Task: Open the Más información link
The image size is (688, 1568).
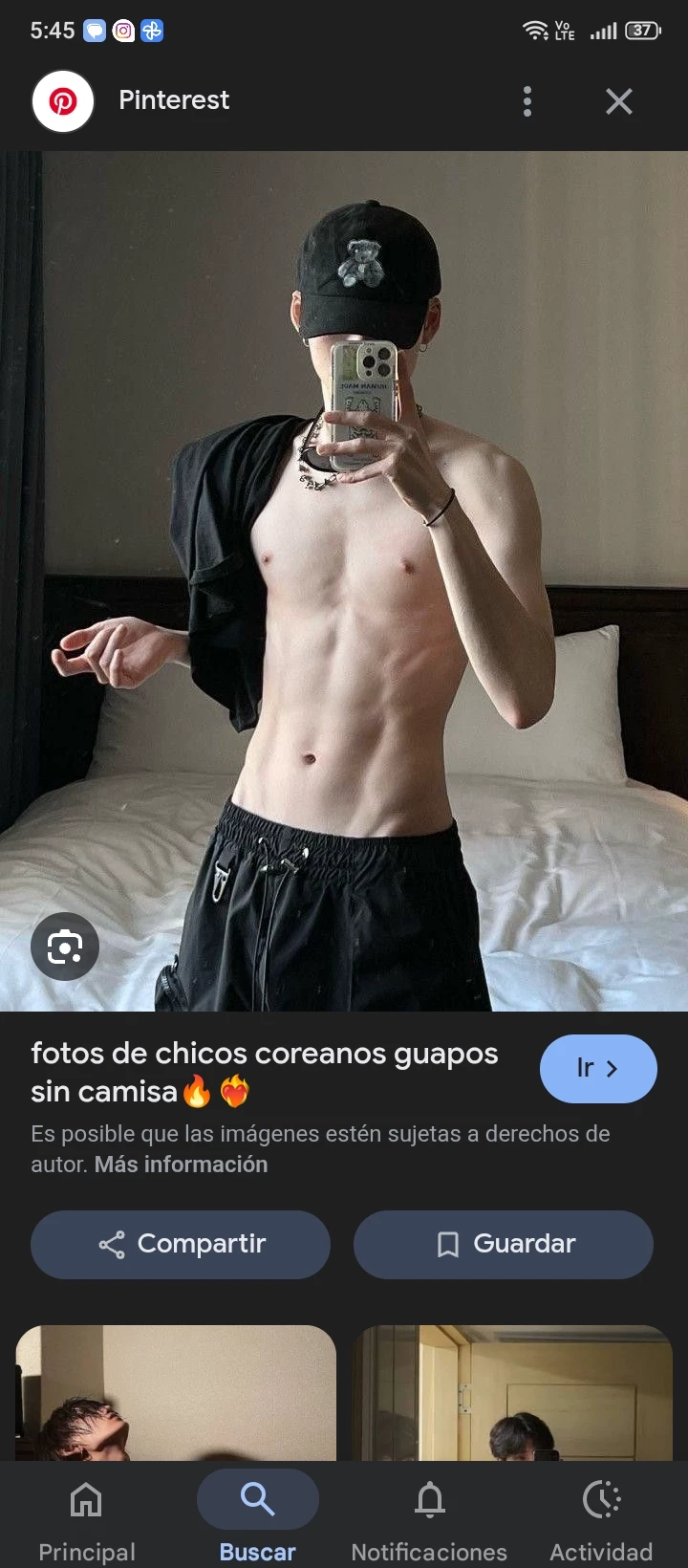Action: [x=181, y=1165]
